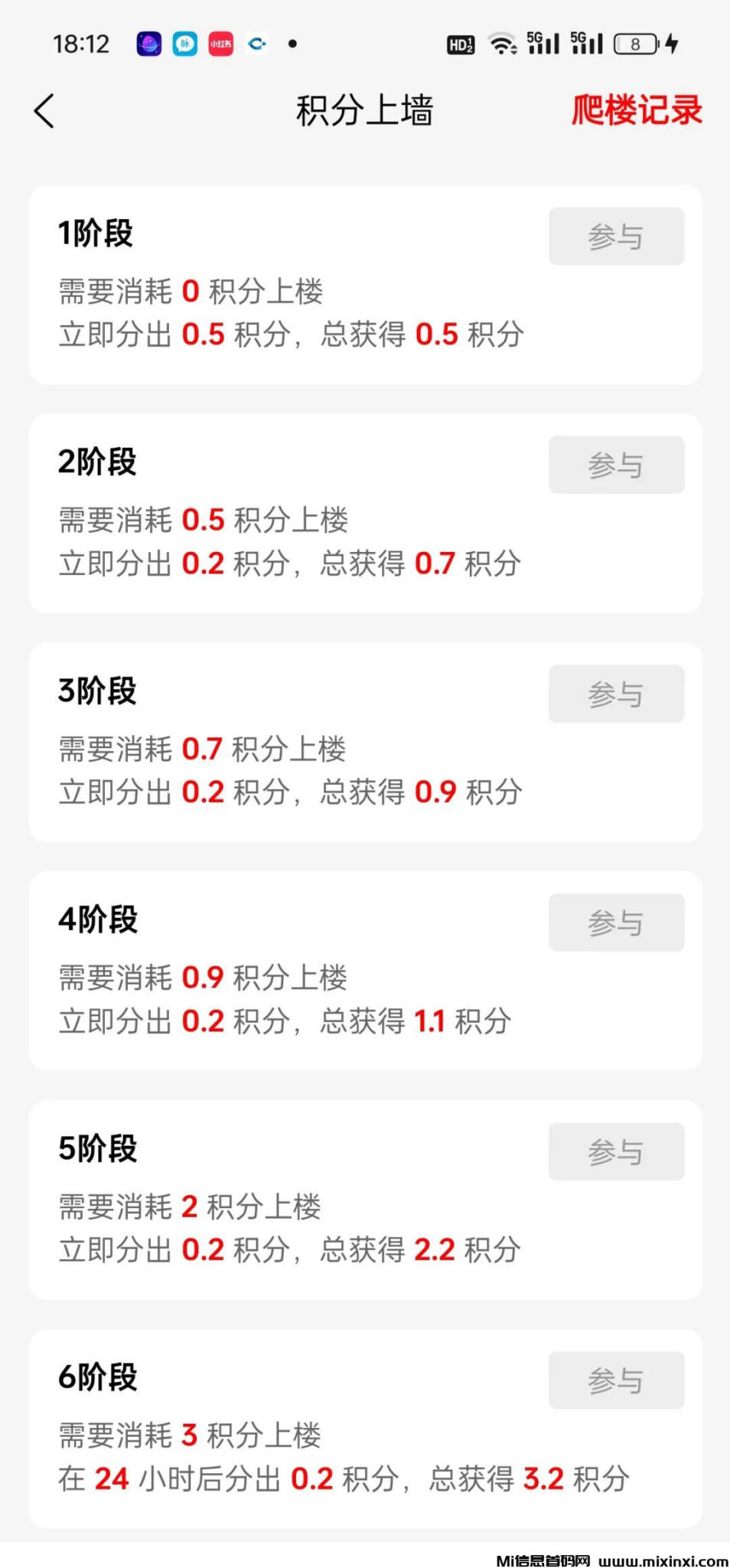Screen dimensions: 730x1568
Task: Hit 参与 beside 5阶段
Action: [616, 1151]
